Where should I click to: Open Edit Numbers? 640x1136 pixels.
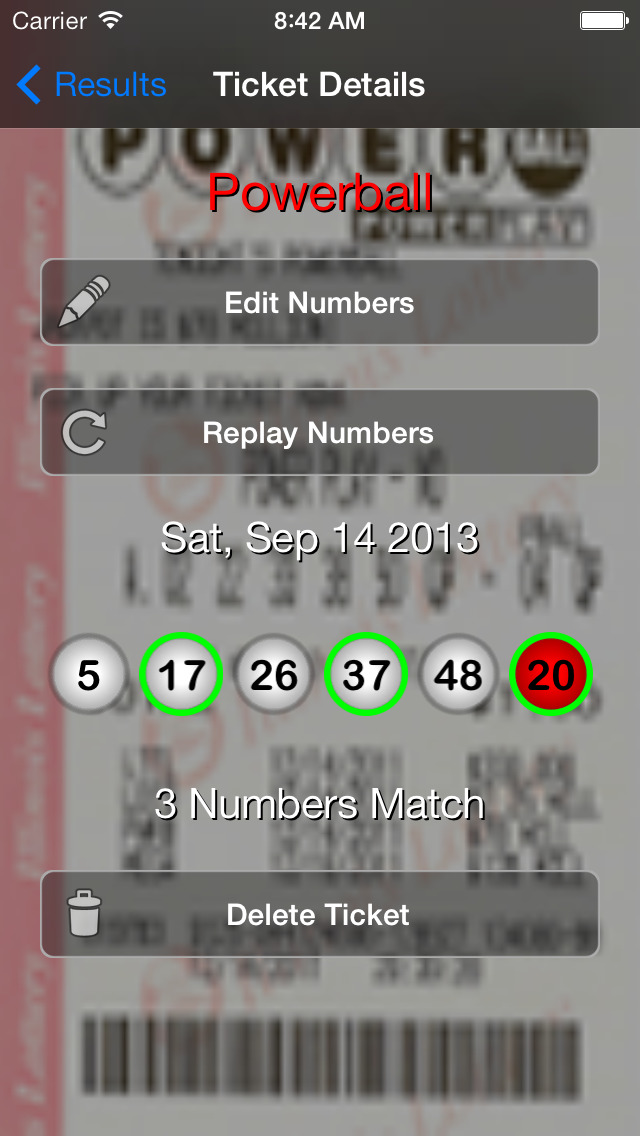tap(319, 303)
